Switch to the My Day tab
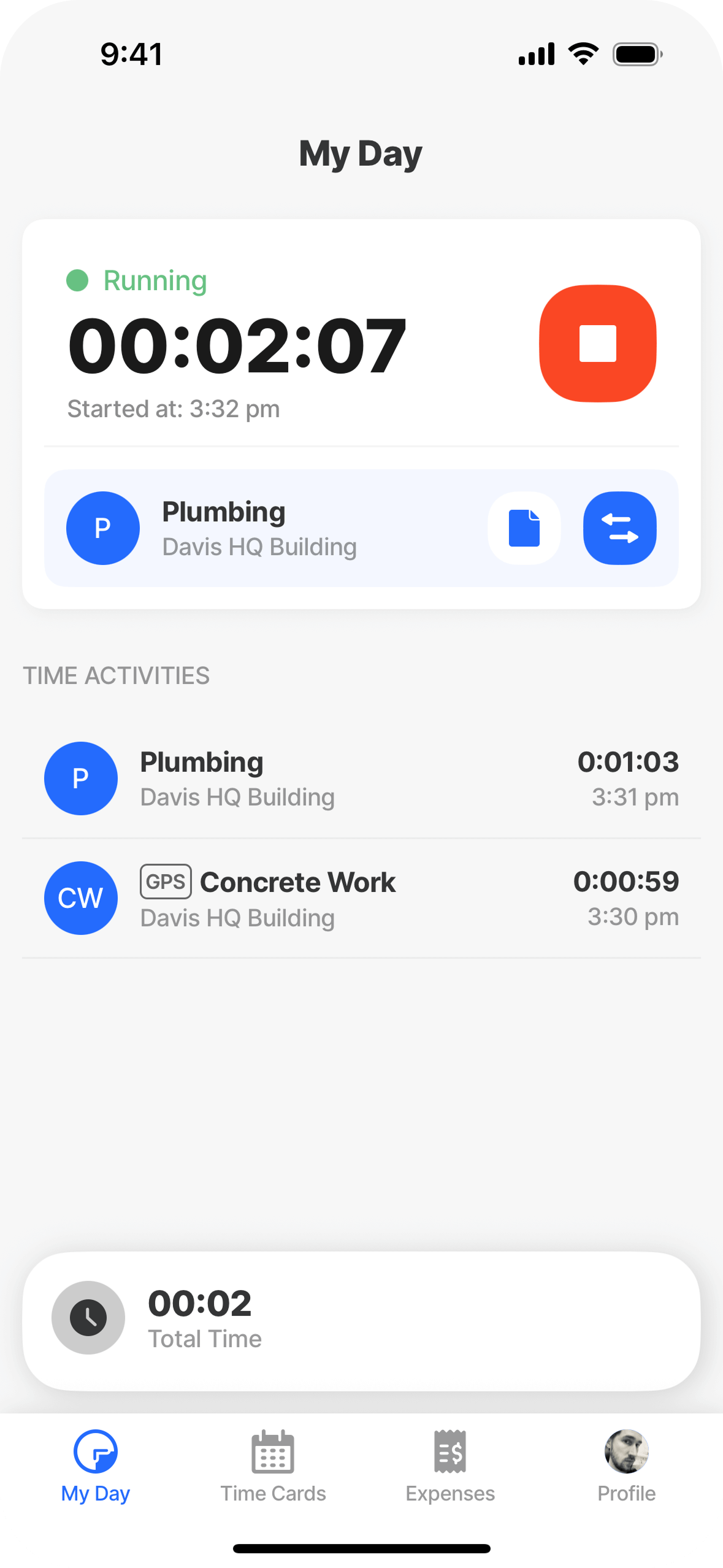 (x=96, y=1466)
